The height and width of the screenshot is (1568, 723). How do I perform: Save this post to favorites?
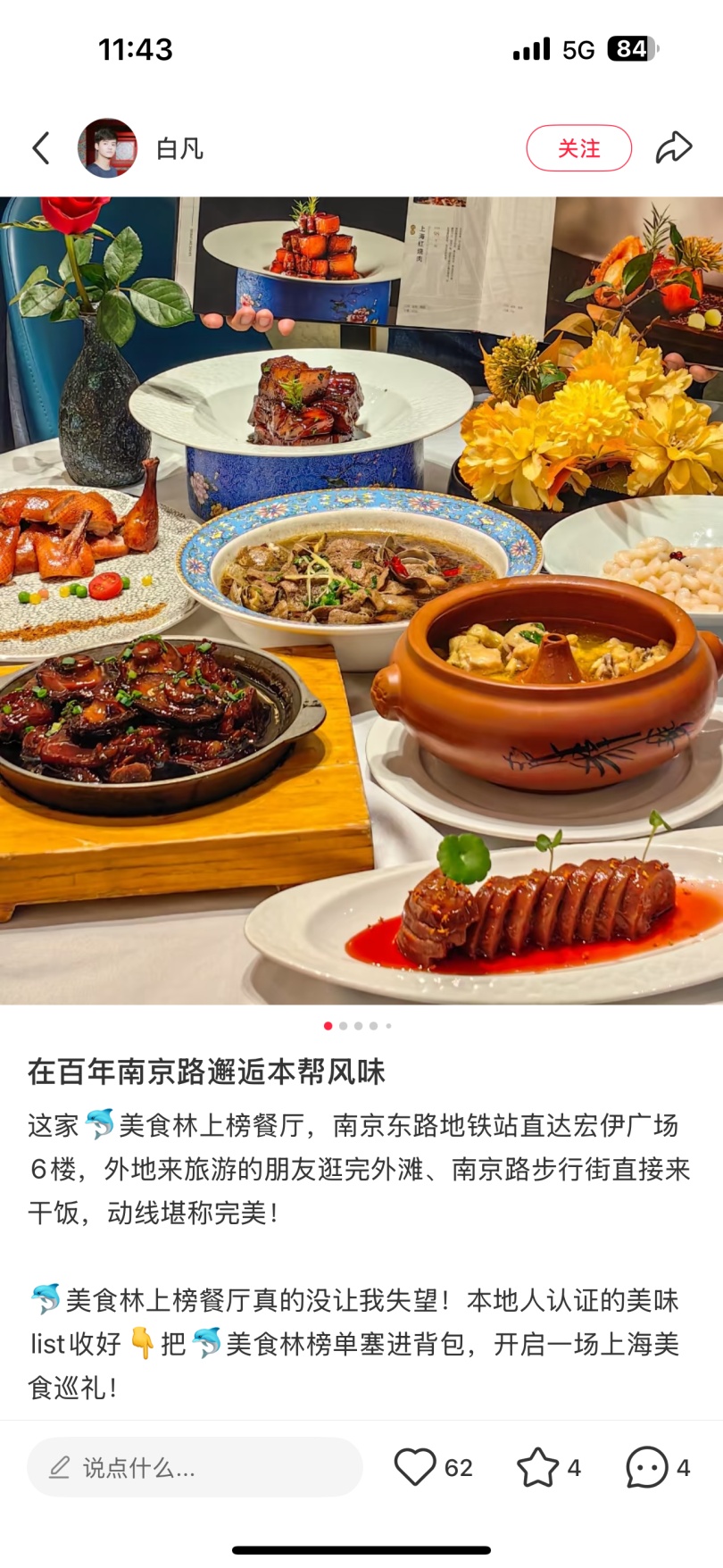click(538, 1467)
